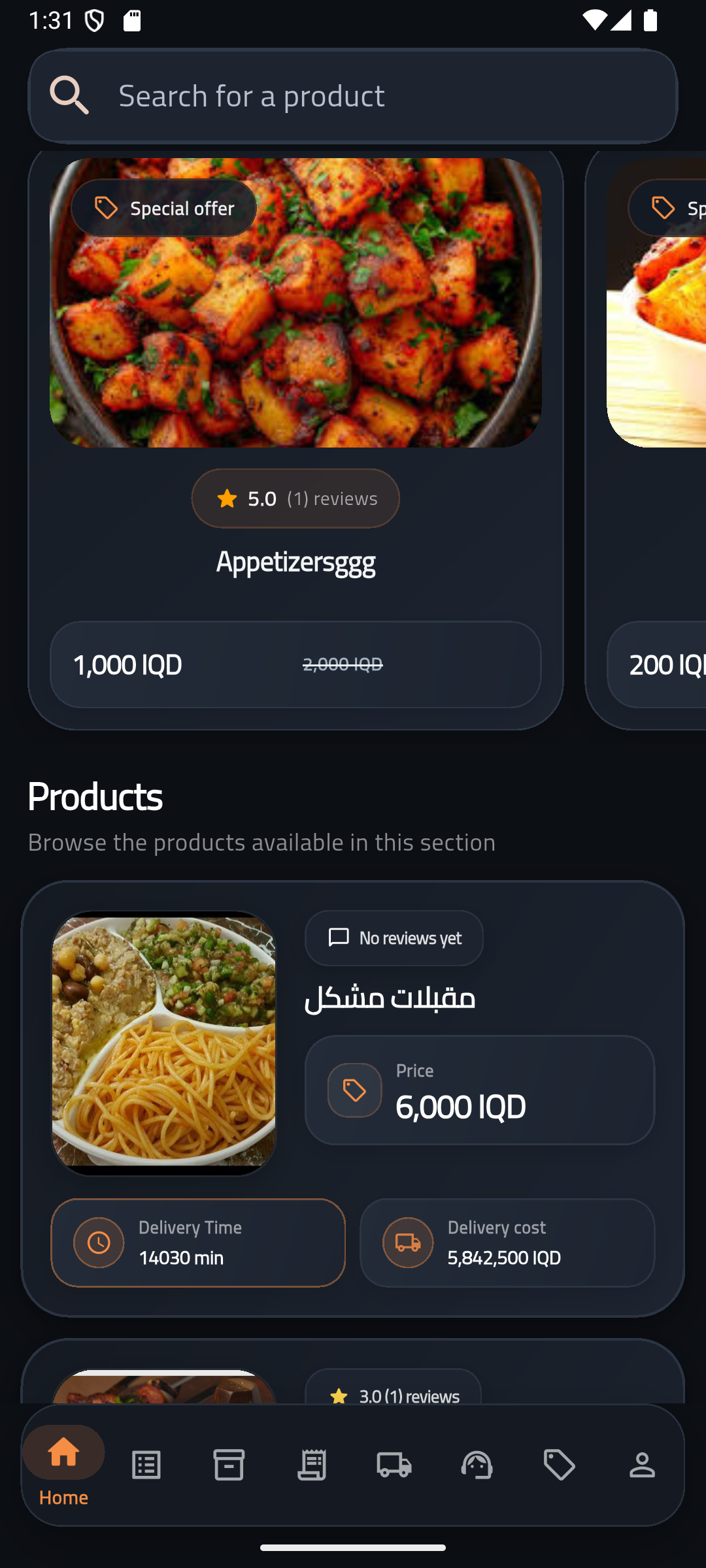Click the search magnifier icon
The width and height of the screenshot is (706, 1568).
(x=70, y=95)
